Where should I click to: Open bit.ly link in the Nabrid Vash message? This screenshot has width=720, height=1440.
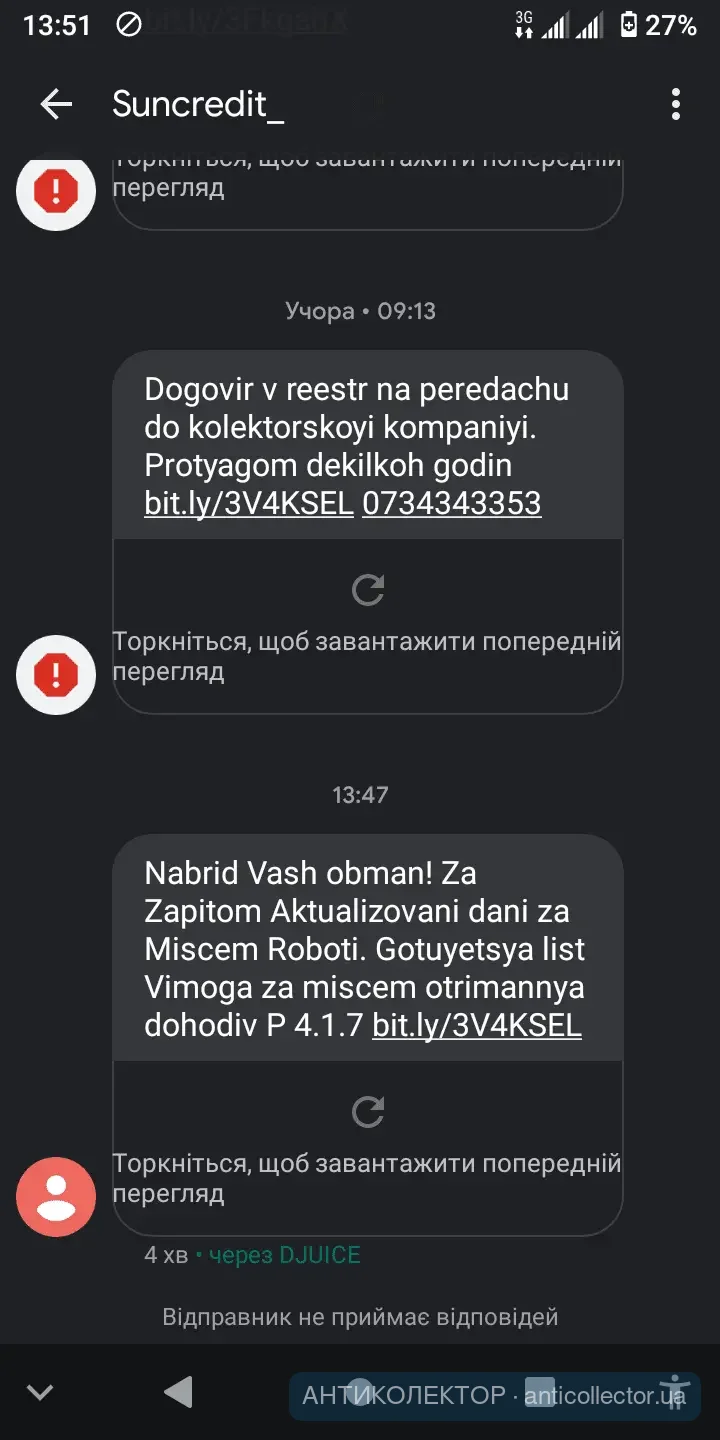(477, 1025)
